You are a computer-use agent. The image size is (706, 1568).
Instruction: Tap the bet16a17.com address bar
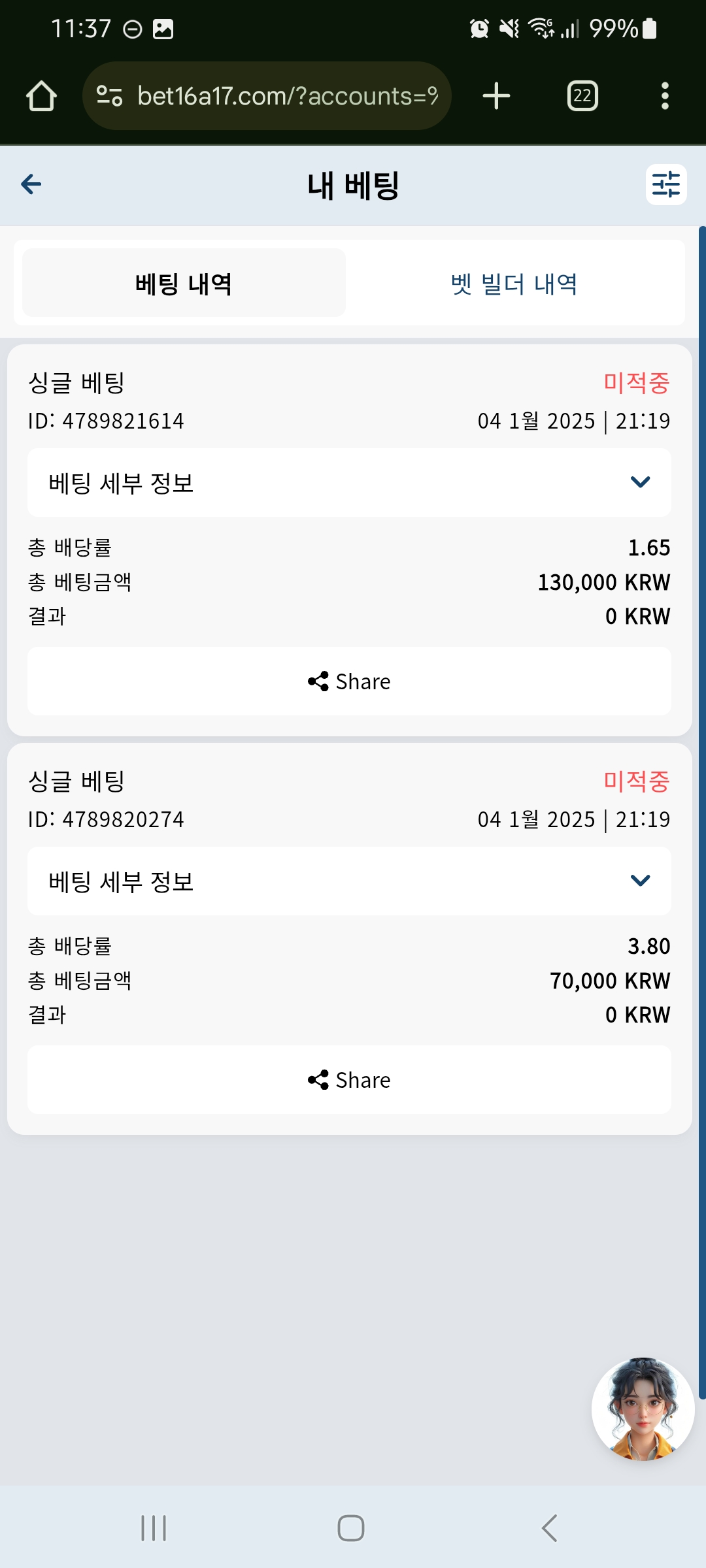tap(267, 96)
